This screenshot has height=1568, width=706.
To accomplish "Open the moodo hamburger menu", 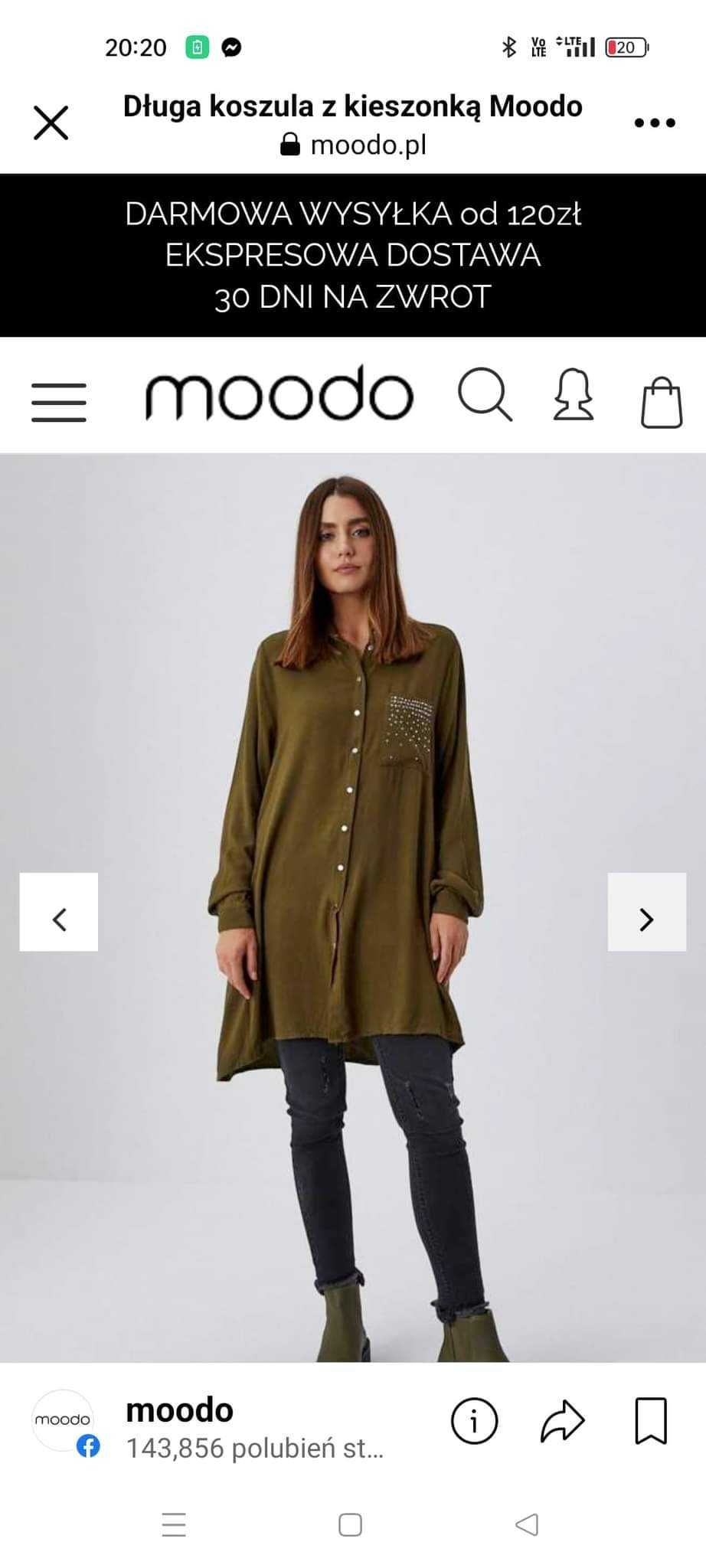I will (x=59, y=402).
